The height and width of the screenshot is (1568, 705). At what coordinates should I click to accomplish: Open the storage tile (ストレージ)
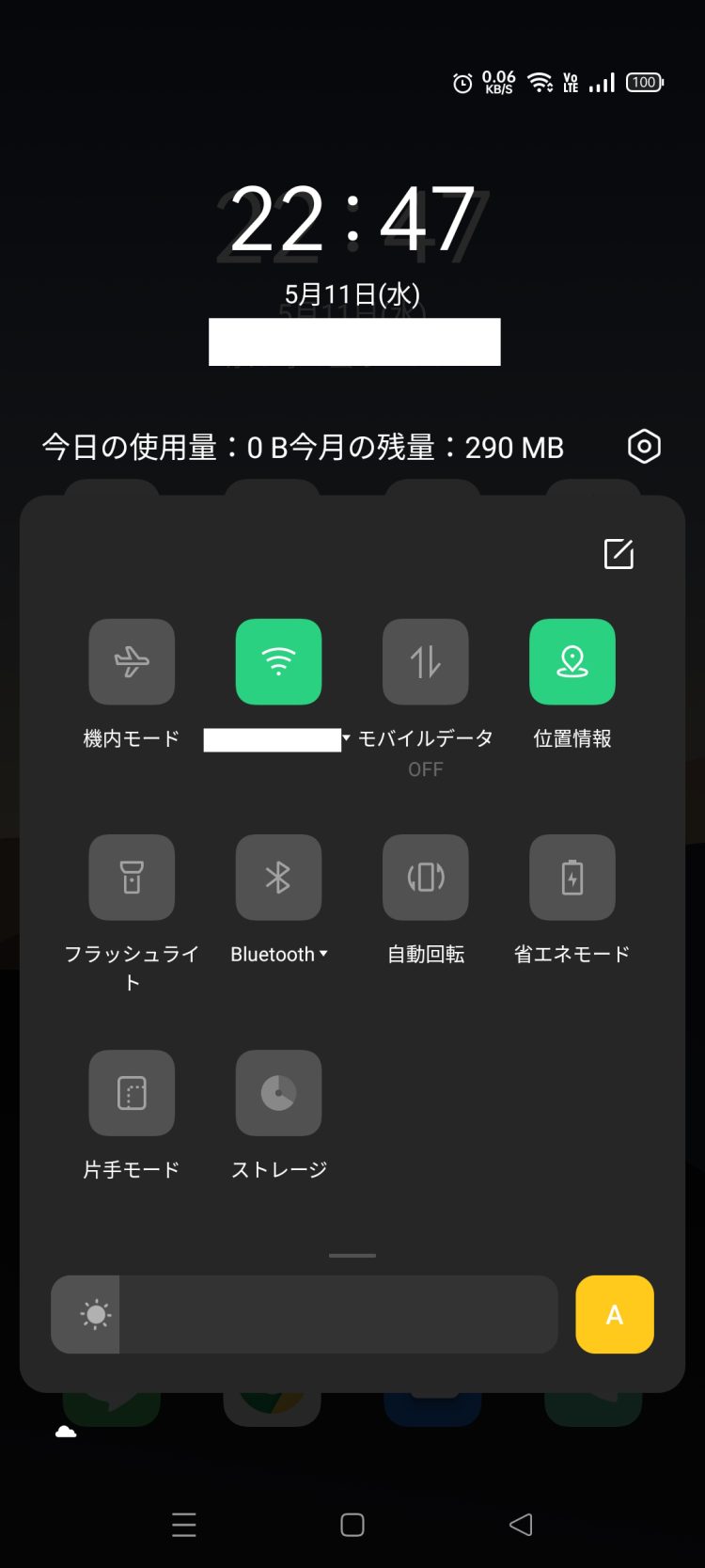coord(278,1093)
